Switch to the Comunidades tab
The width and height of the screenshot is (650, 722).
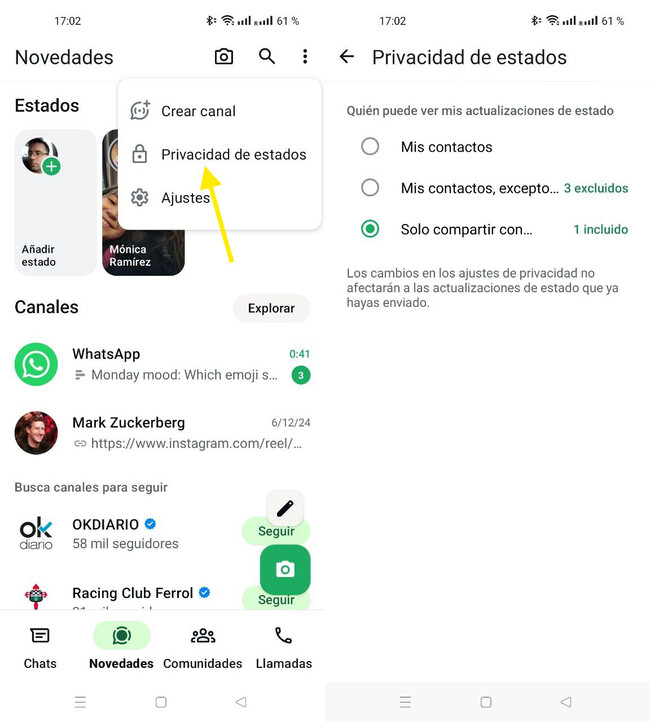(203, 647)
